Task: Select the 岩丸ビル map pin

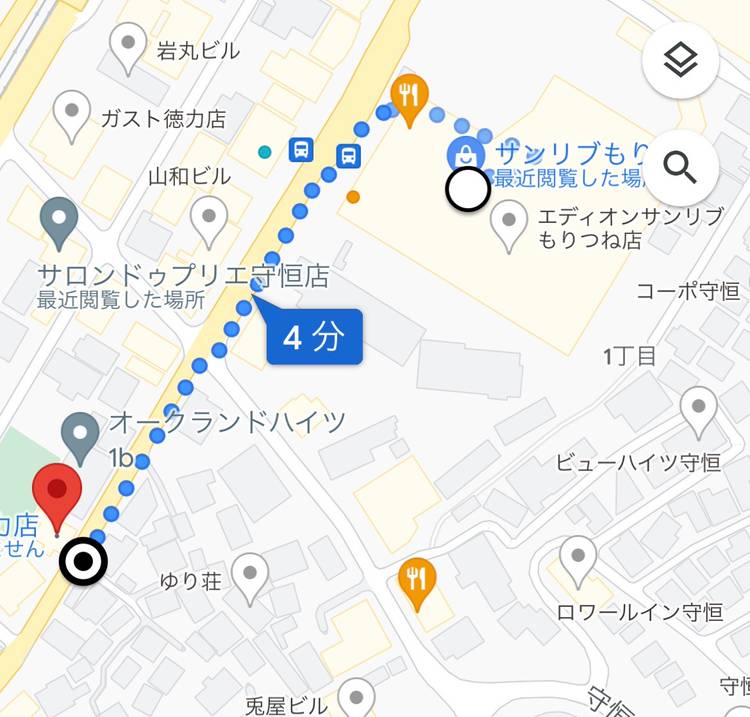Action: click(128, 46)
